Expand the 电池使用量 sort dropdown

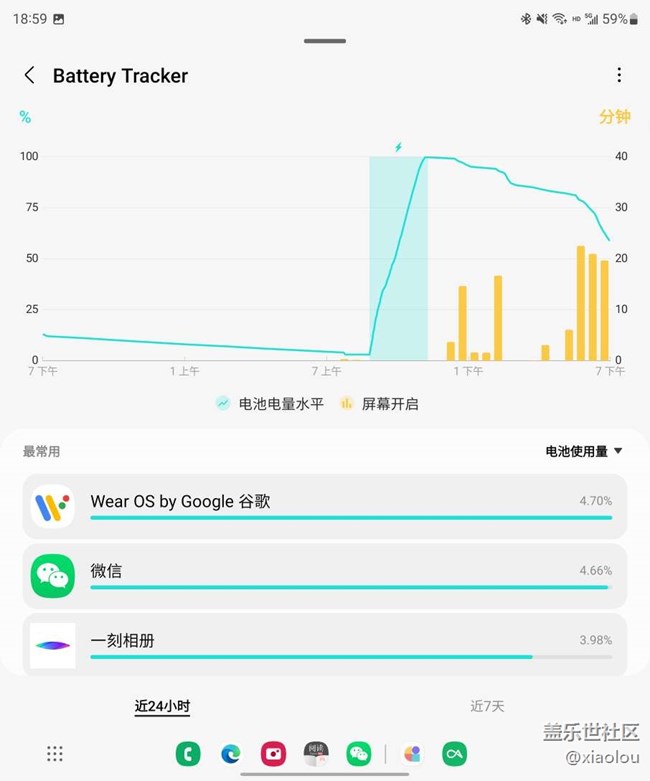click(x=584, y=451)
